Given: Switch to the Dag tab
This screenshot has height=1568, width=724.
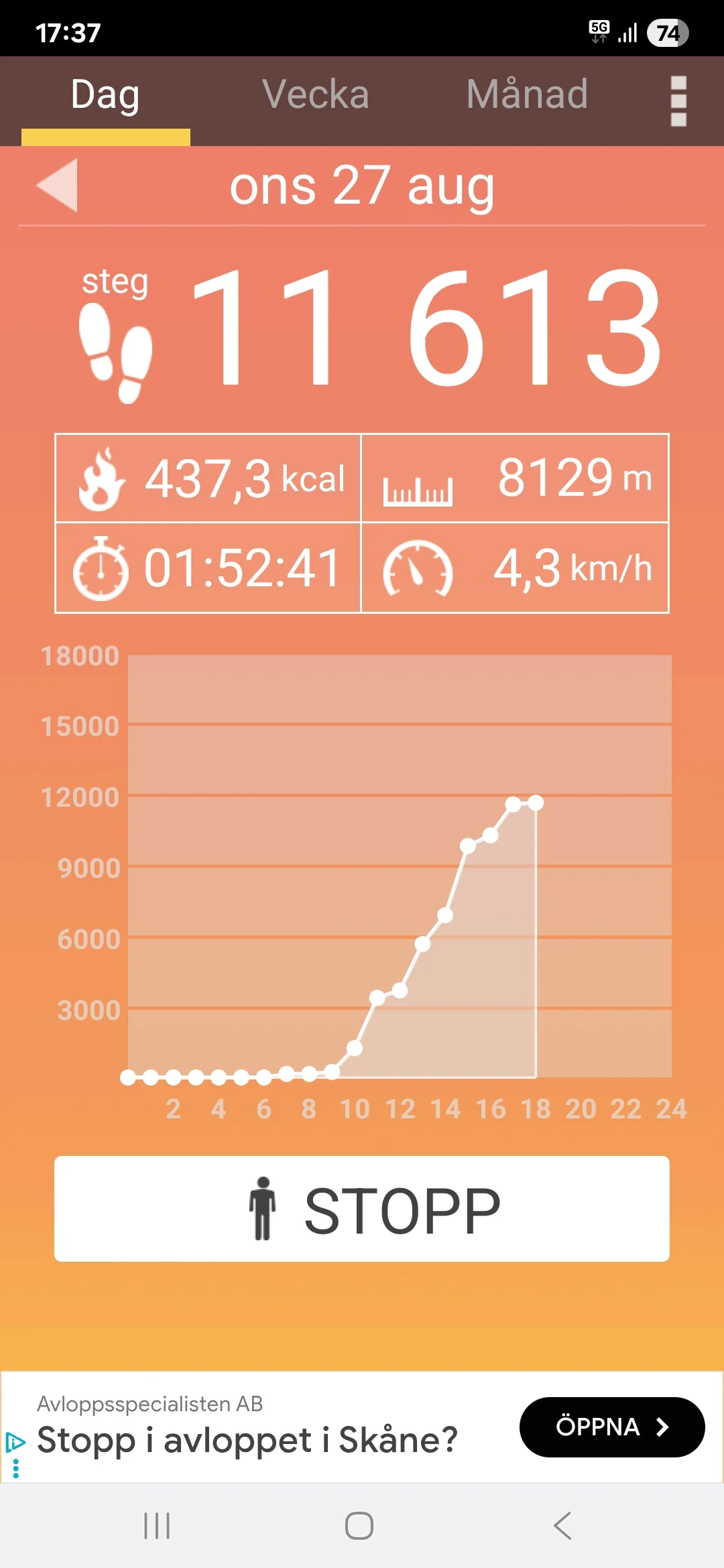Looking at the screenshot, I should click(x=105, y=95).
